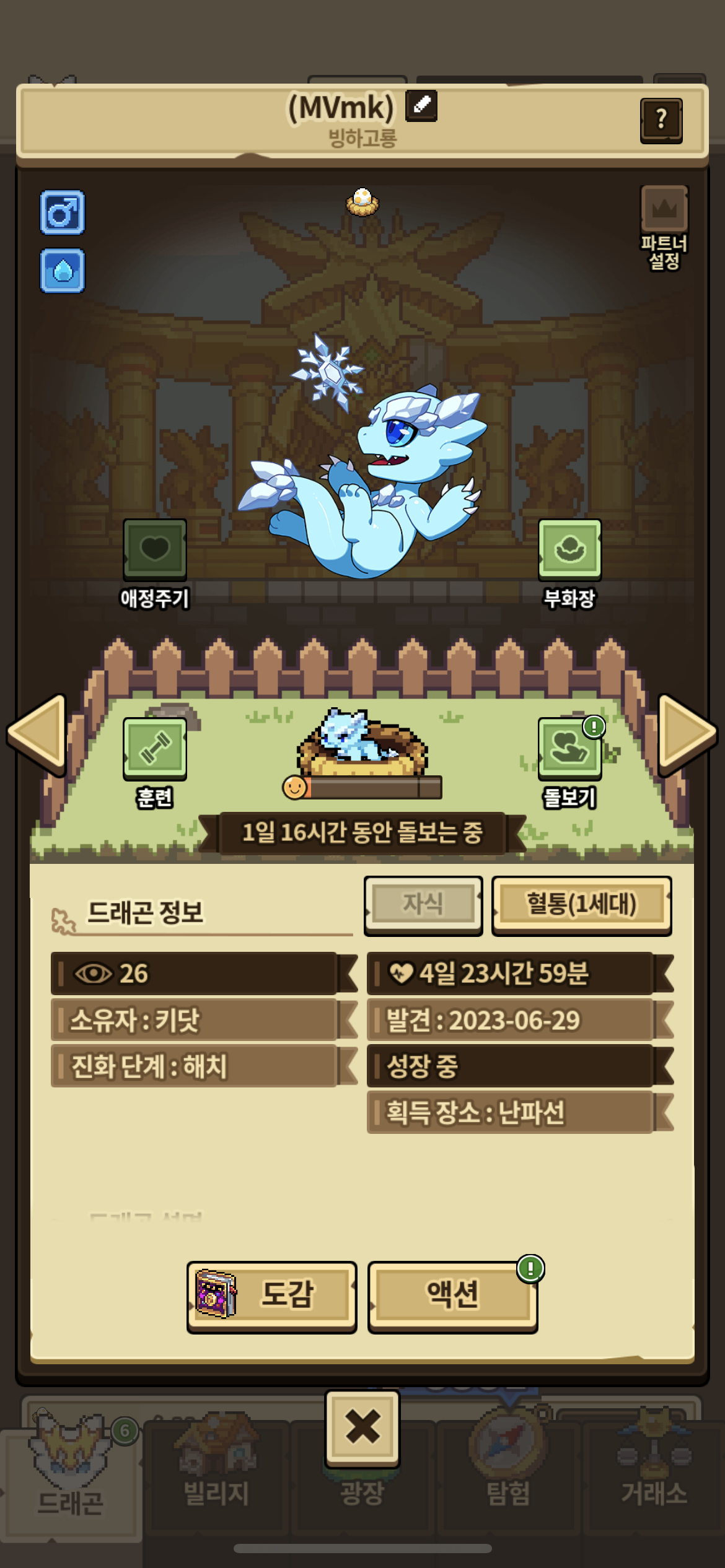Open the 액션 actions menu
725x1568 pixels.
pyautogui.click(x=452, y=1296)
